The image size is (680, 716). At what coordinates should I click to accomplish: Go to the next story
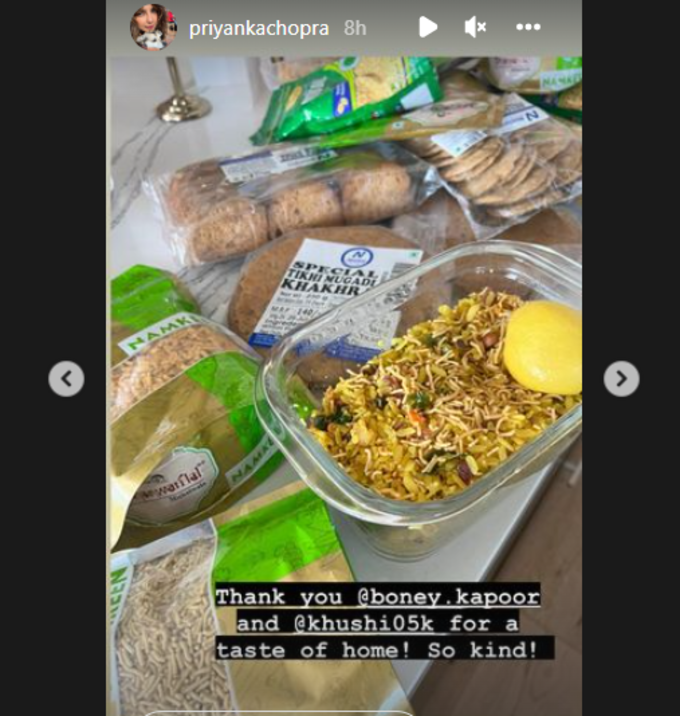(x=620, y=378)
